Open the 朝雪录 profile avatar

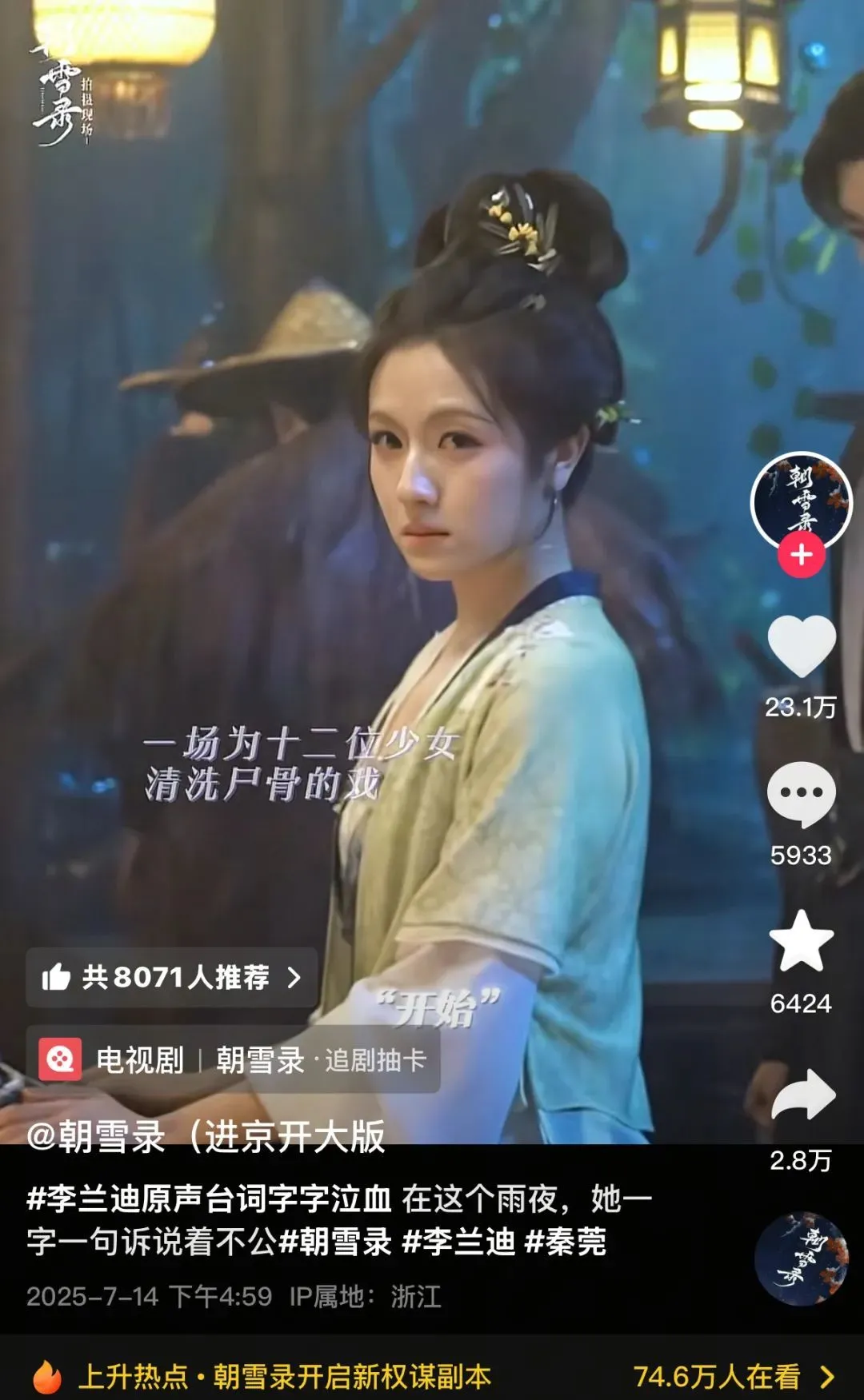pyautogui.click(x=801, y=502)
